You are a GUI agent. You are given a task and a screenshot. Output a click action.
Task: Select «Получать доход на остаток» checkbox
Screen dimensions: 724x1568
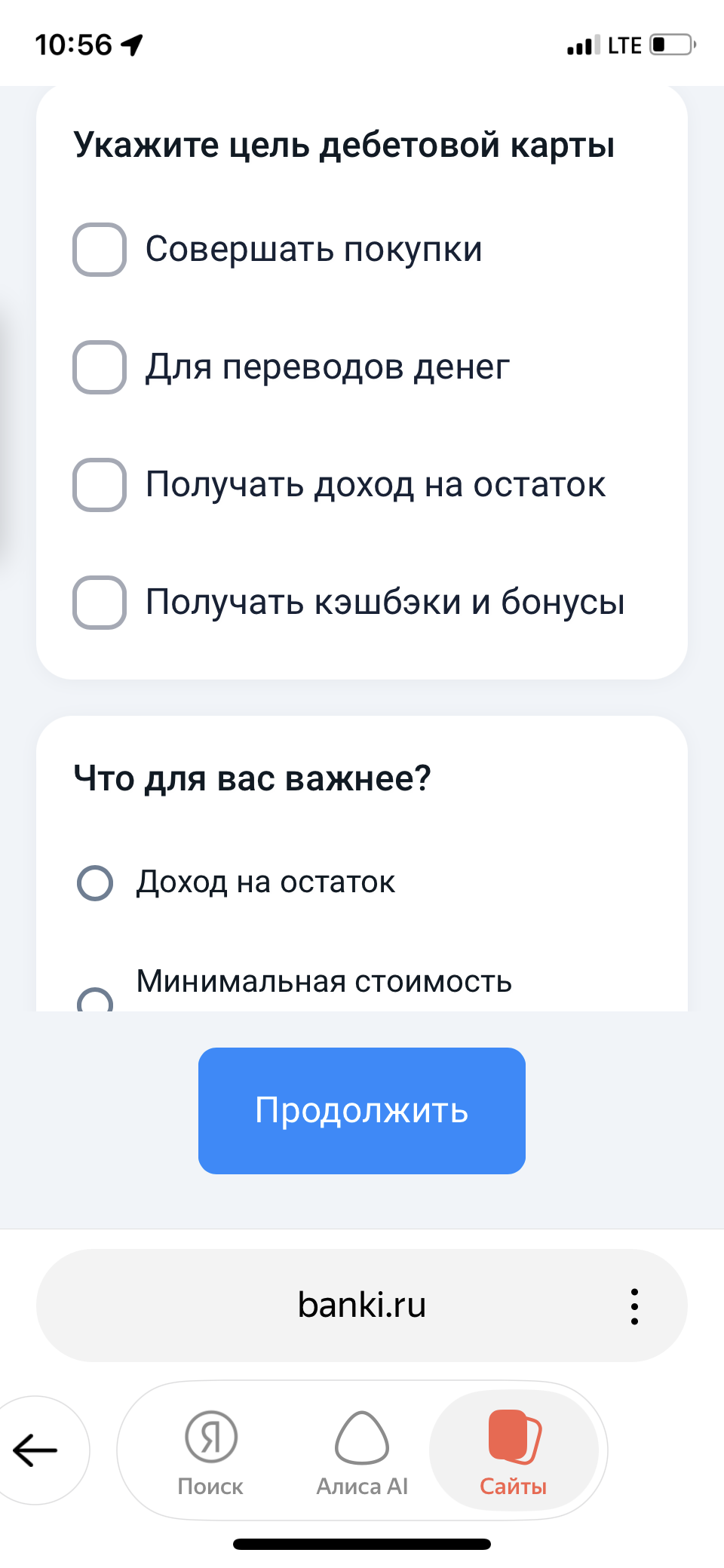point(100,485)
